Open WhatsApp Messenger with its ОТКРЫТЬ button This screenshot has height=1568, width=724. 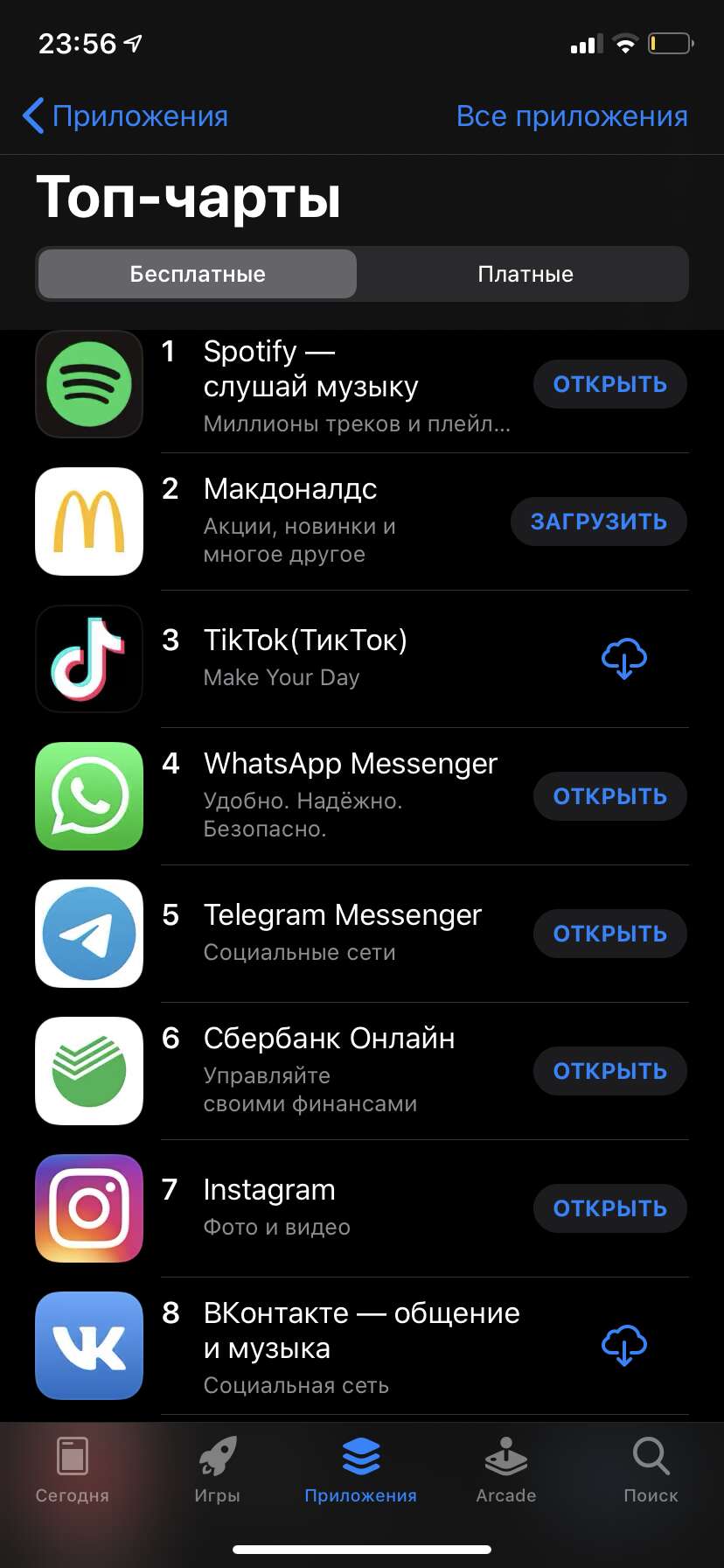tap(609, 796)
